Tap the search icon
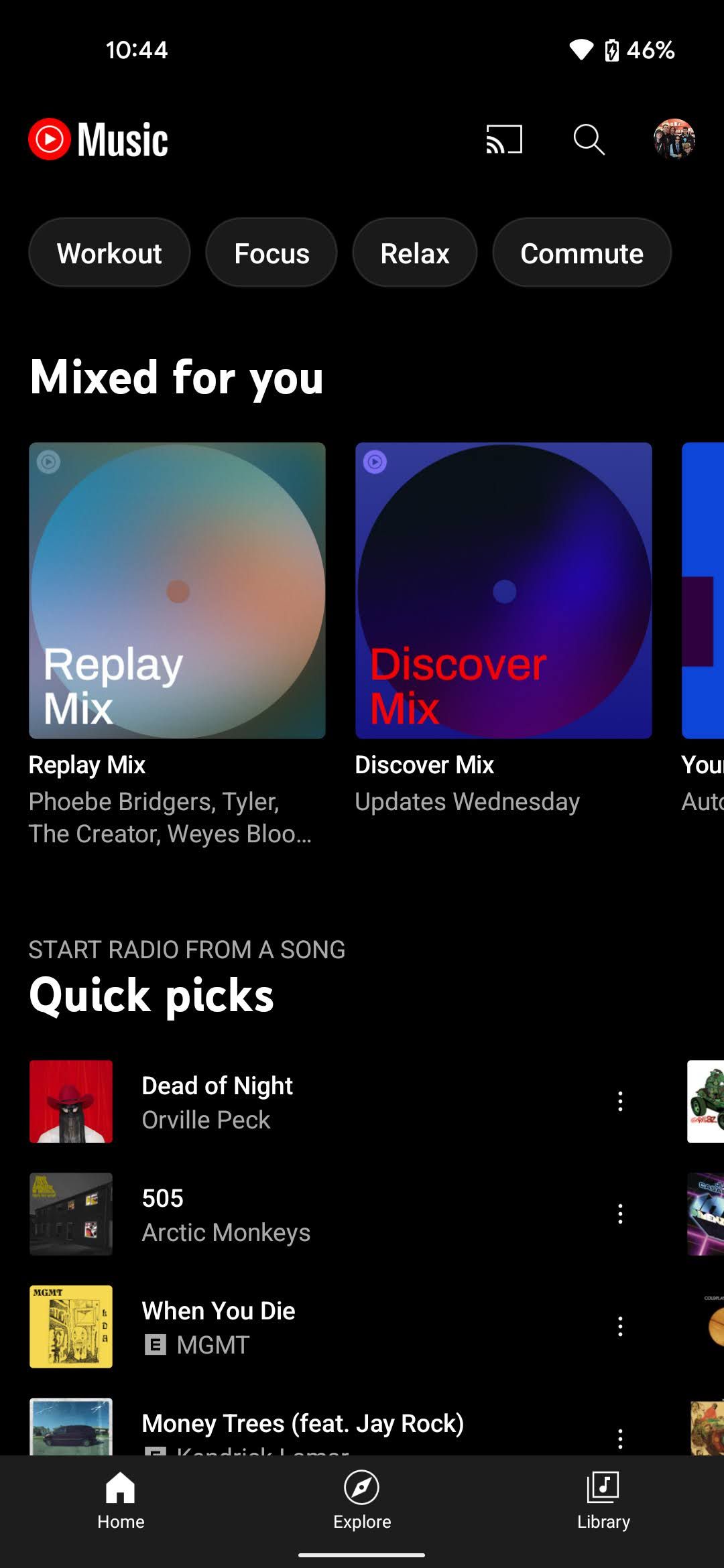The height and width of the screenshot is (1568, 724). pyautogui.click(x=588, y=139)
